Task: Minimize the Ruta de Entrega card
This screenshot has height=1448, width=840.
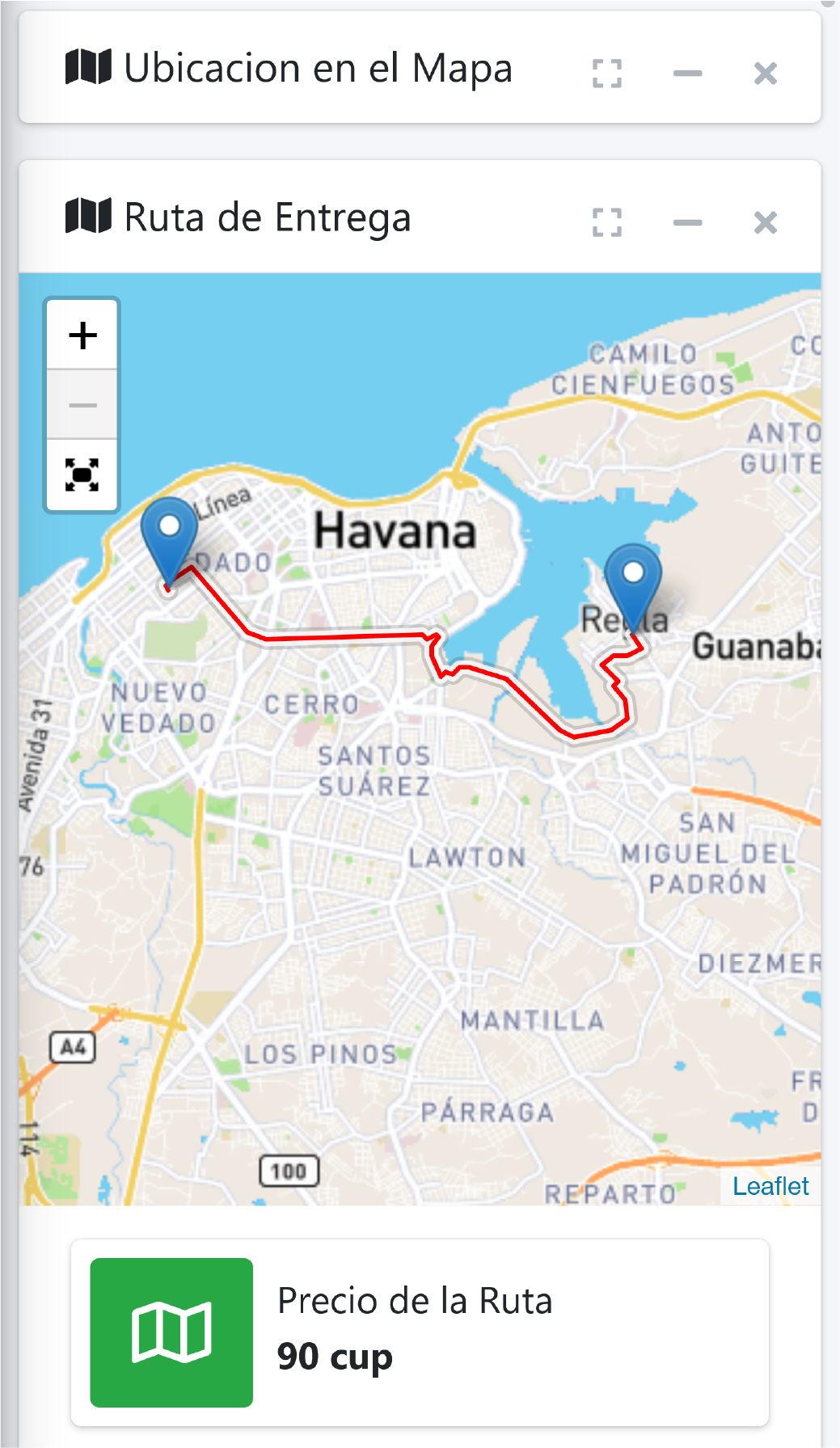Action: tap(687, 222)
